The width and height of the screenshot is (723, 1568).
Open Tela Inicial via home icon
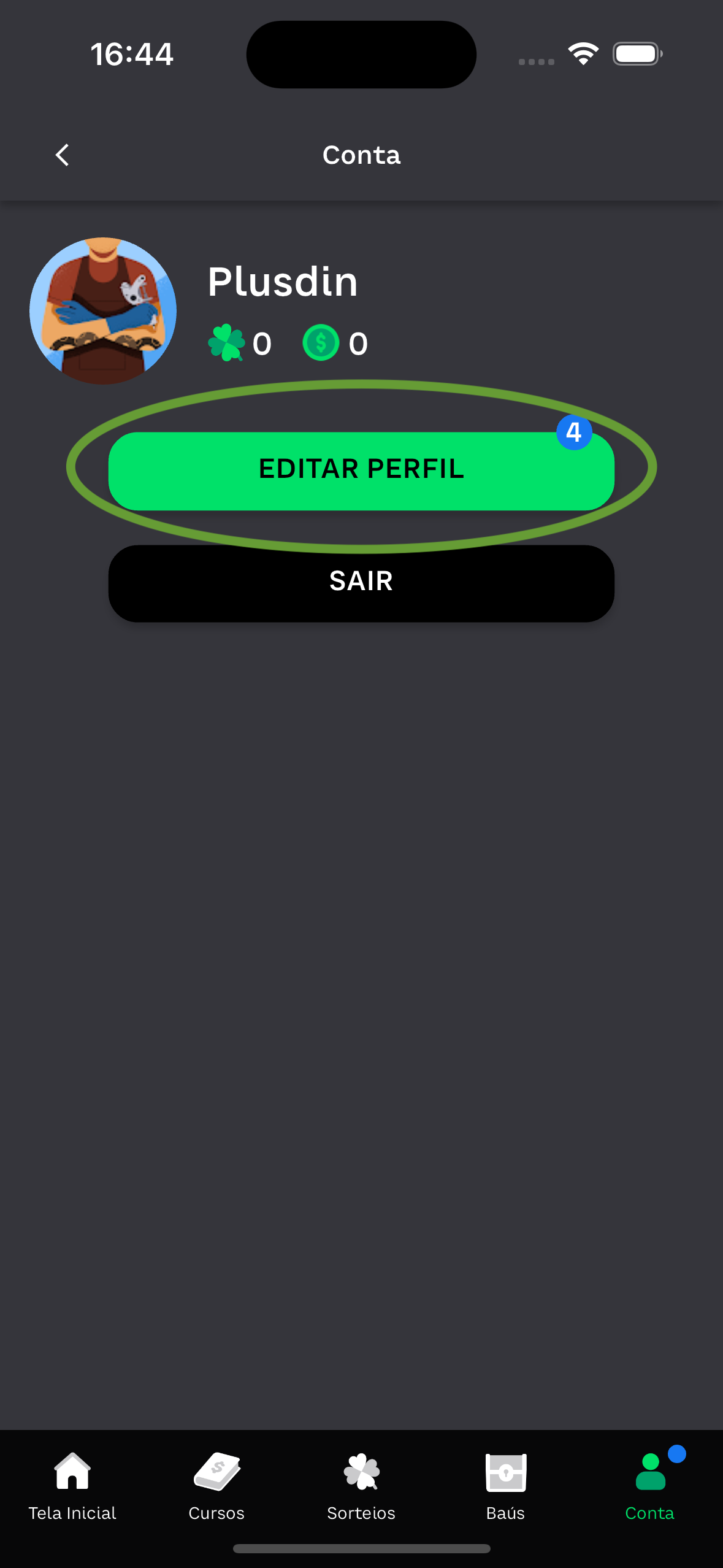coord(72,1472)
